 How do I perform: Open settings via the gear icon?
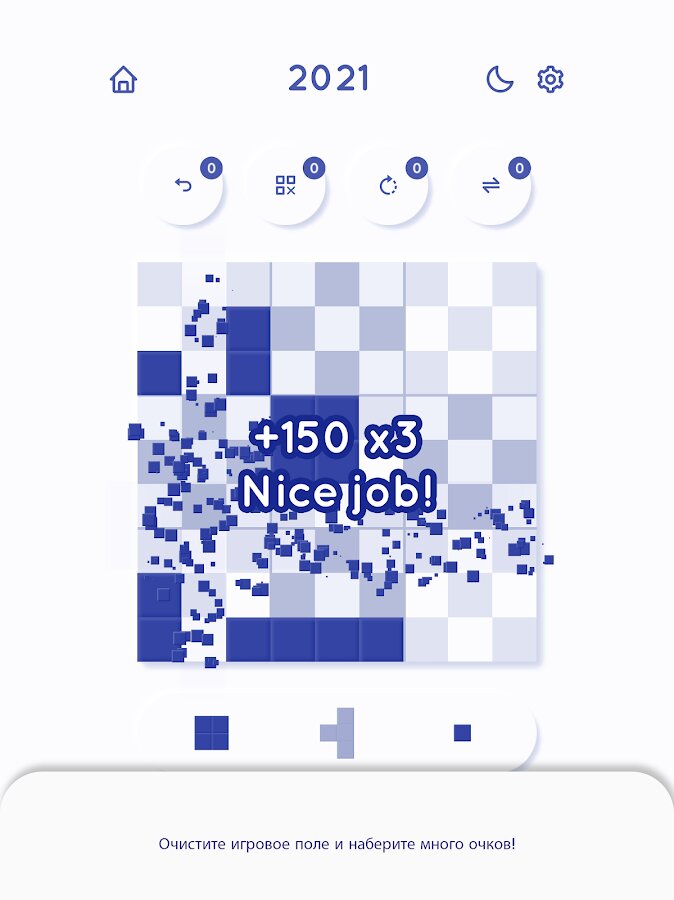[550, 80]
